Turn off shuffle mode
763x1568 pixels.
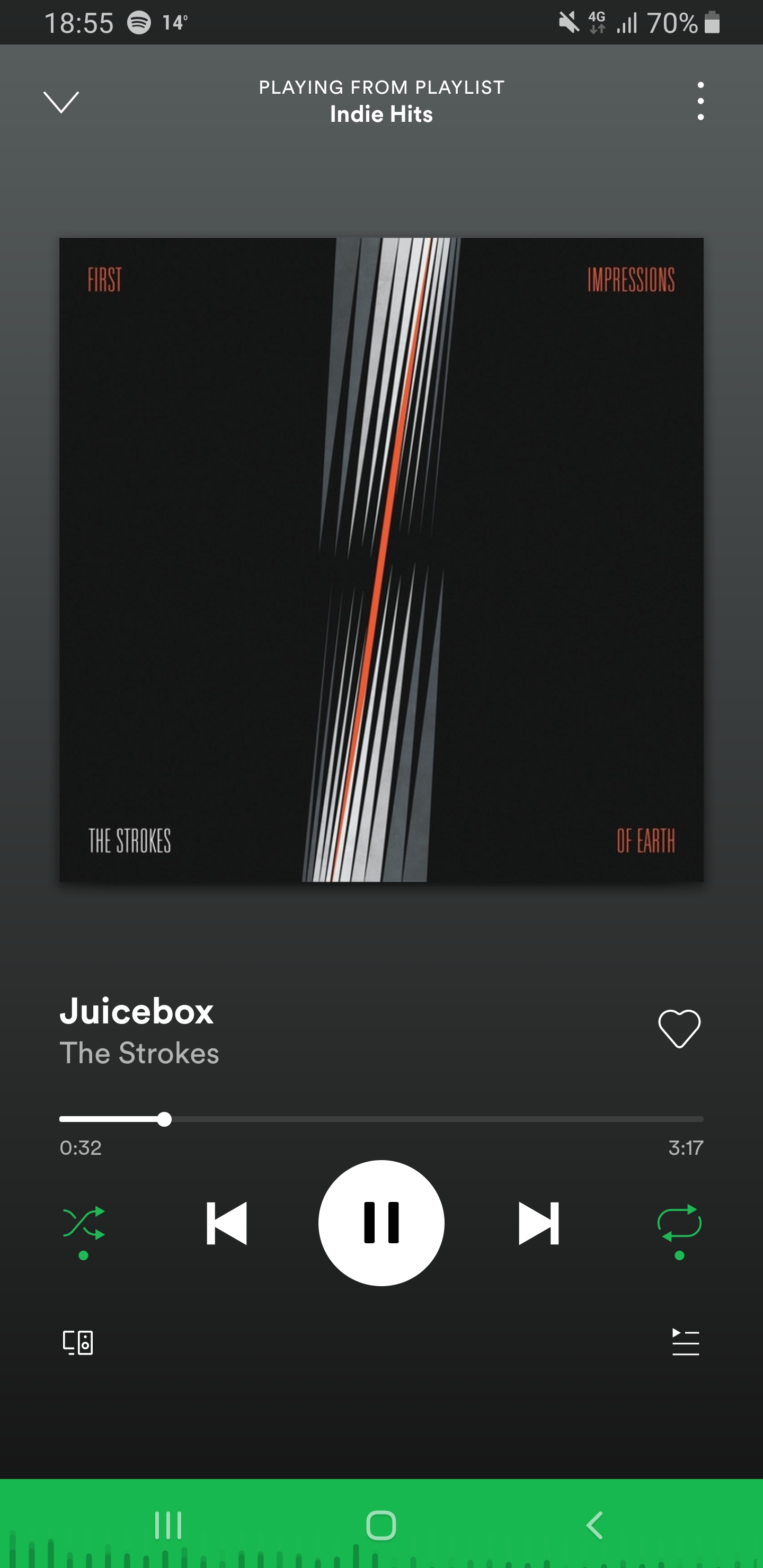pos(84,1222)
